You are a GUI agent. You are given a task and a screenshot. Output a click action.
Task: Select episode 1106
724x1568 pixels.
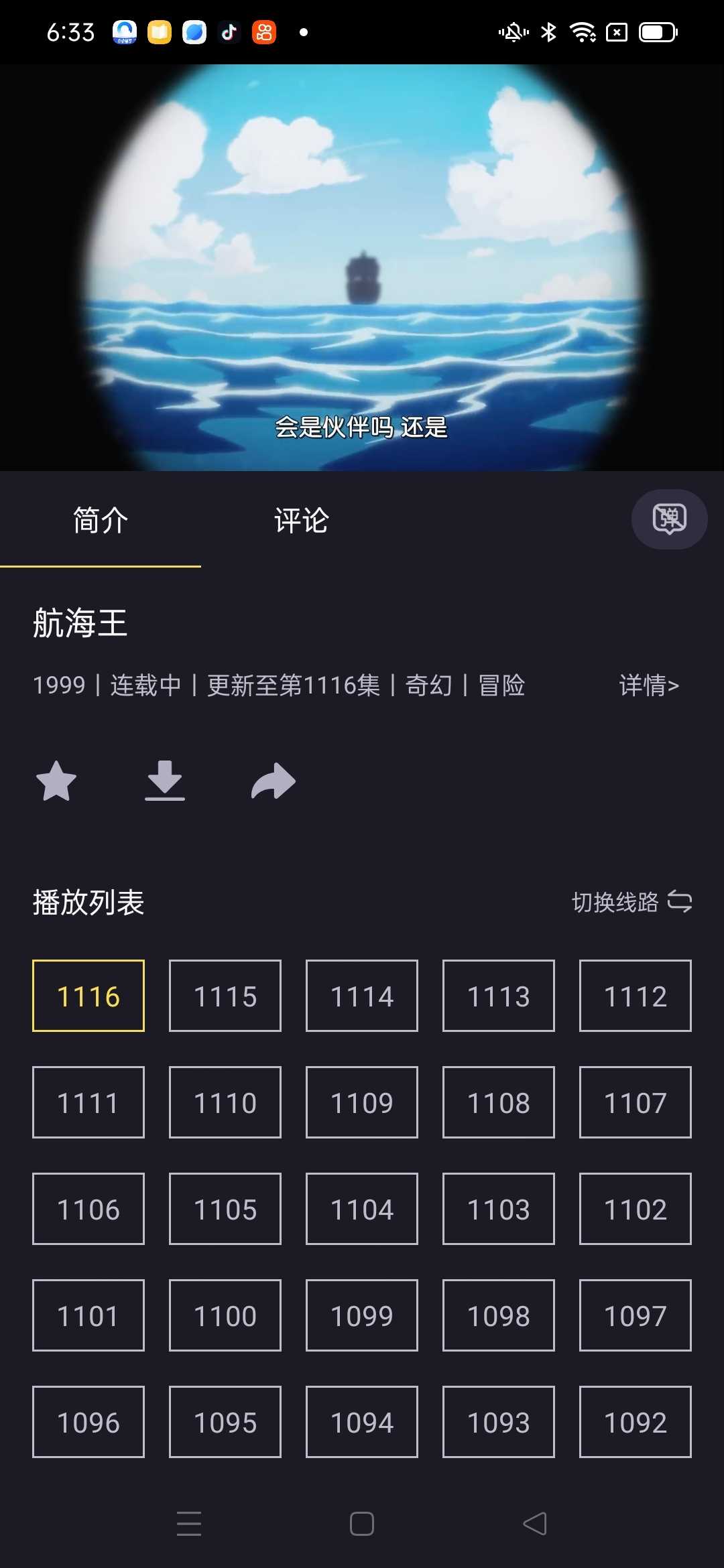click(x=88, y=1210)
